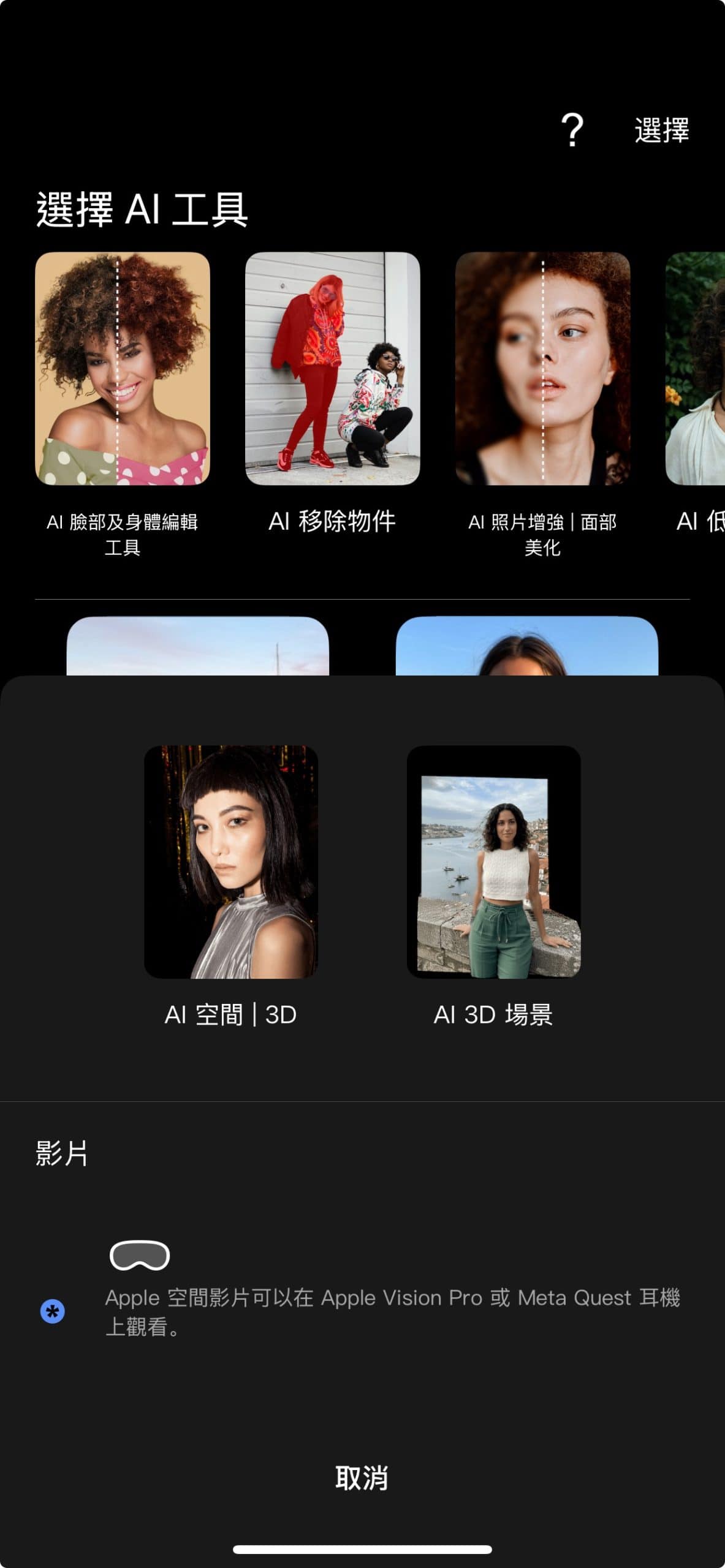Tap the question mark help icon
The height and width of the screenshot is (1568, 725).
(x=572, y=129)
